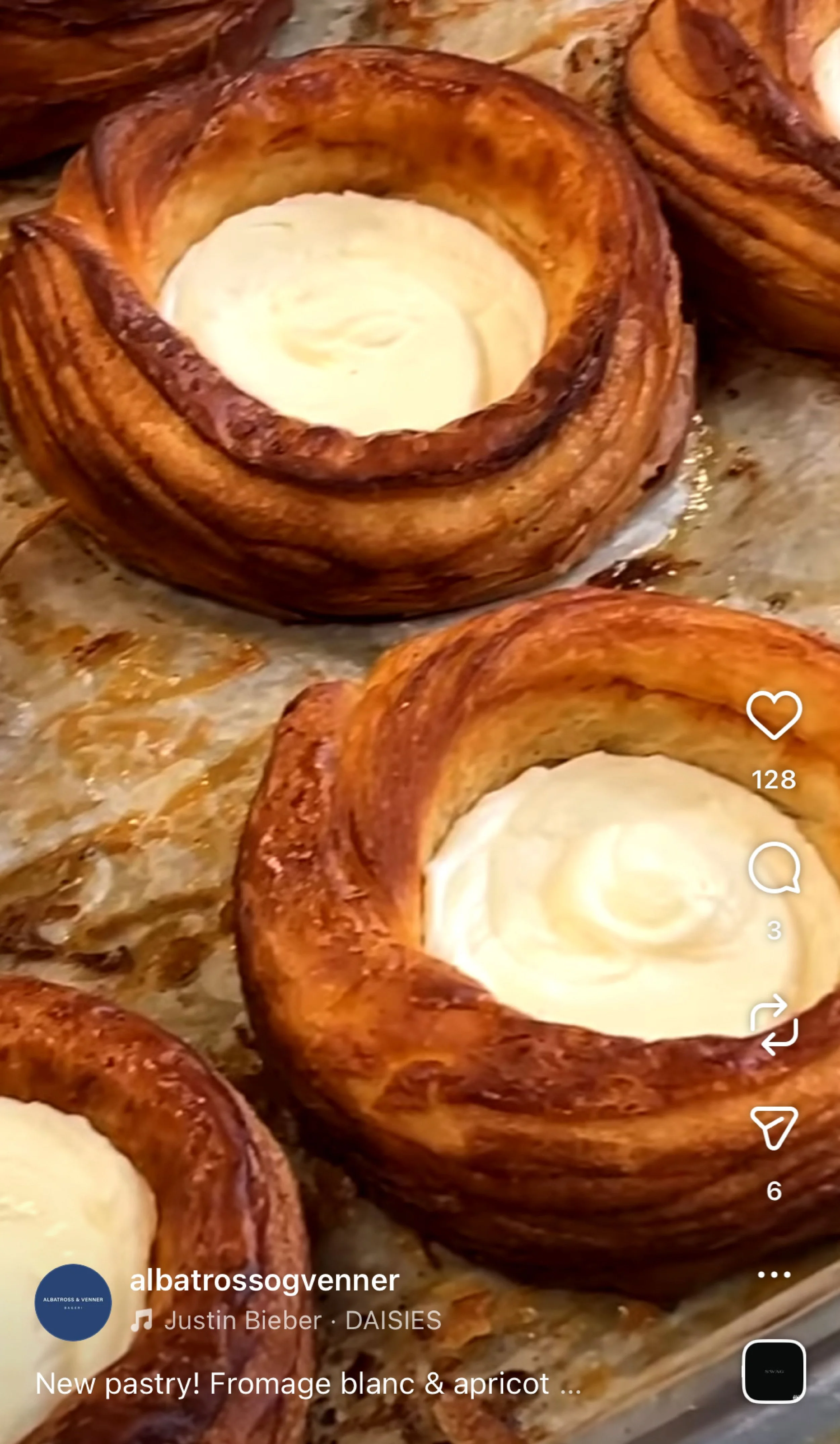Repost this reel

[774, 1025]
